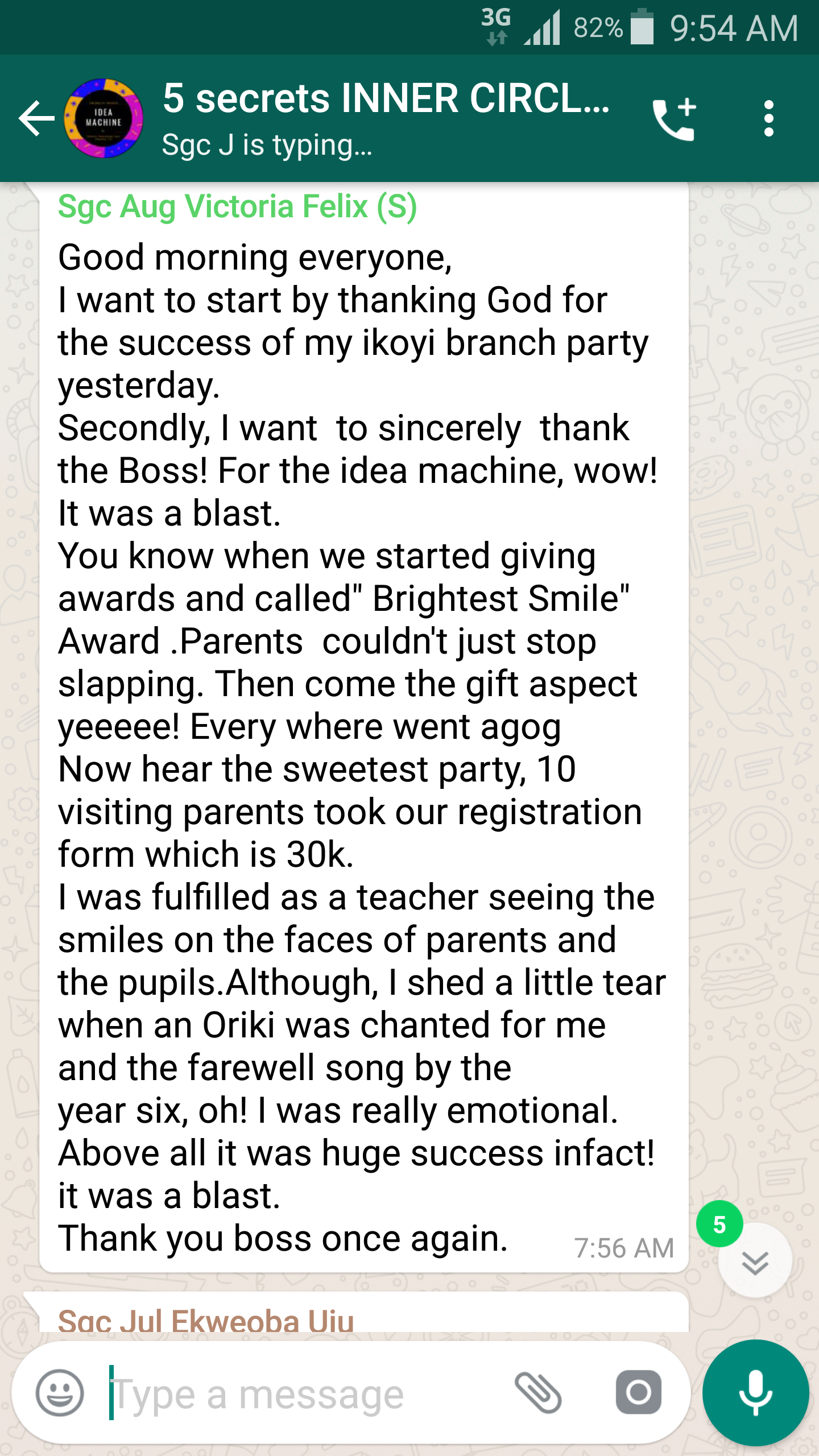
Task: Tap the group profile picture
Action: (x=104, y=118)
